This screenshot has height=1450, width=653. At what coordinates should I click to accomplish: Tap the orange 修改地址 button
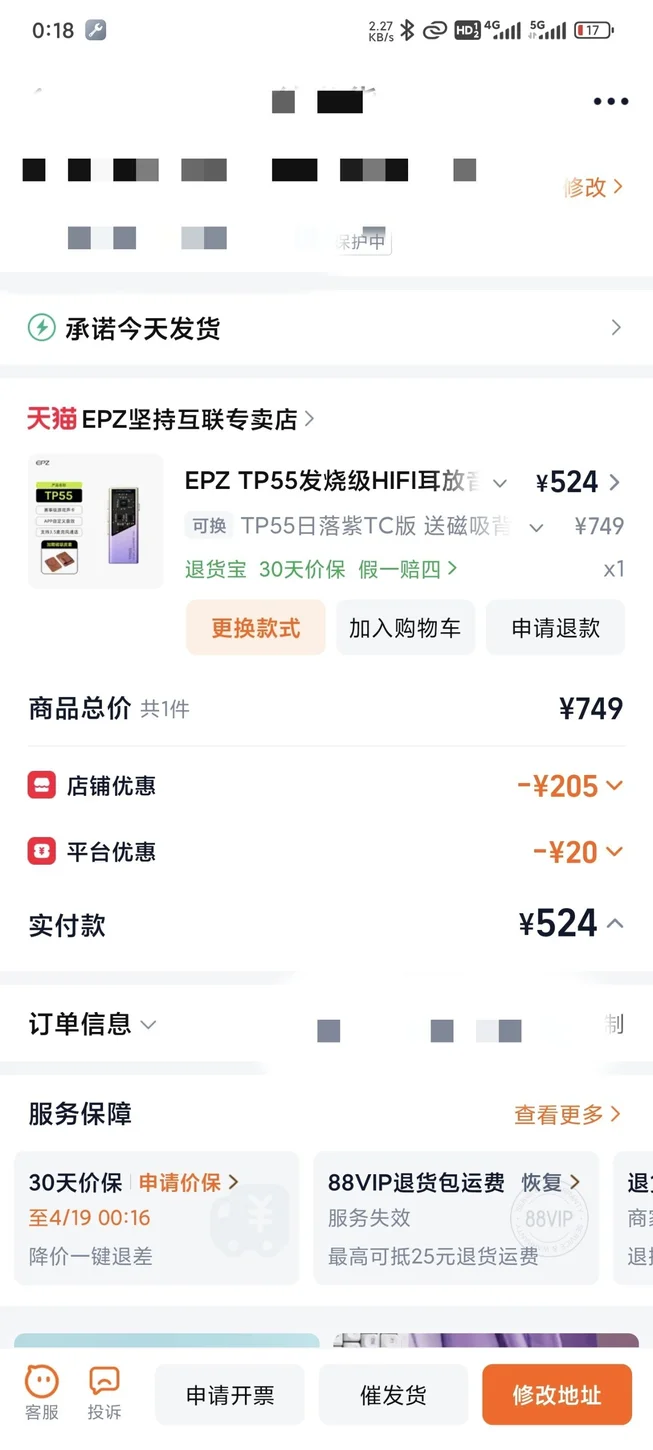[557, 1395]
